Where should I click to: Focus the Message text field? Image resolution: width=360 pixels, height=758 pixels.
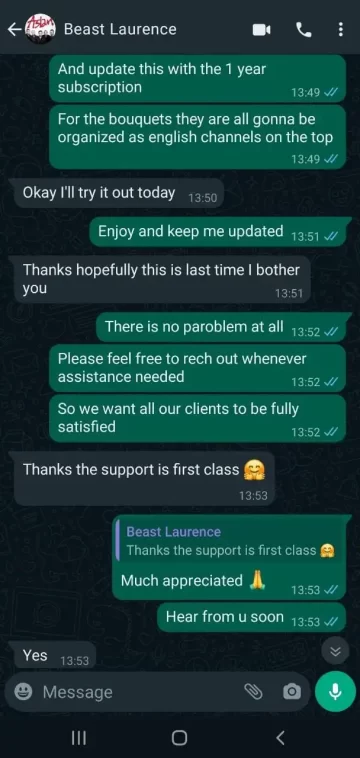(x=140, y=692)
